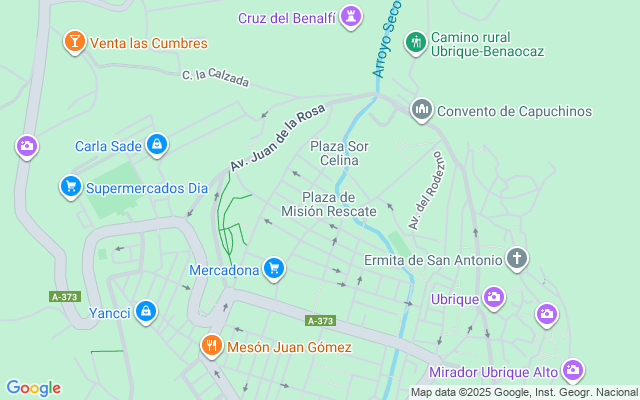Open the Mesón Juan Gómez restaurant pin
The width and height of the screenshot is (640, 400).
211,347
